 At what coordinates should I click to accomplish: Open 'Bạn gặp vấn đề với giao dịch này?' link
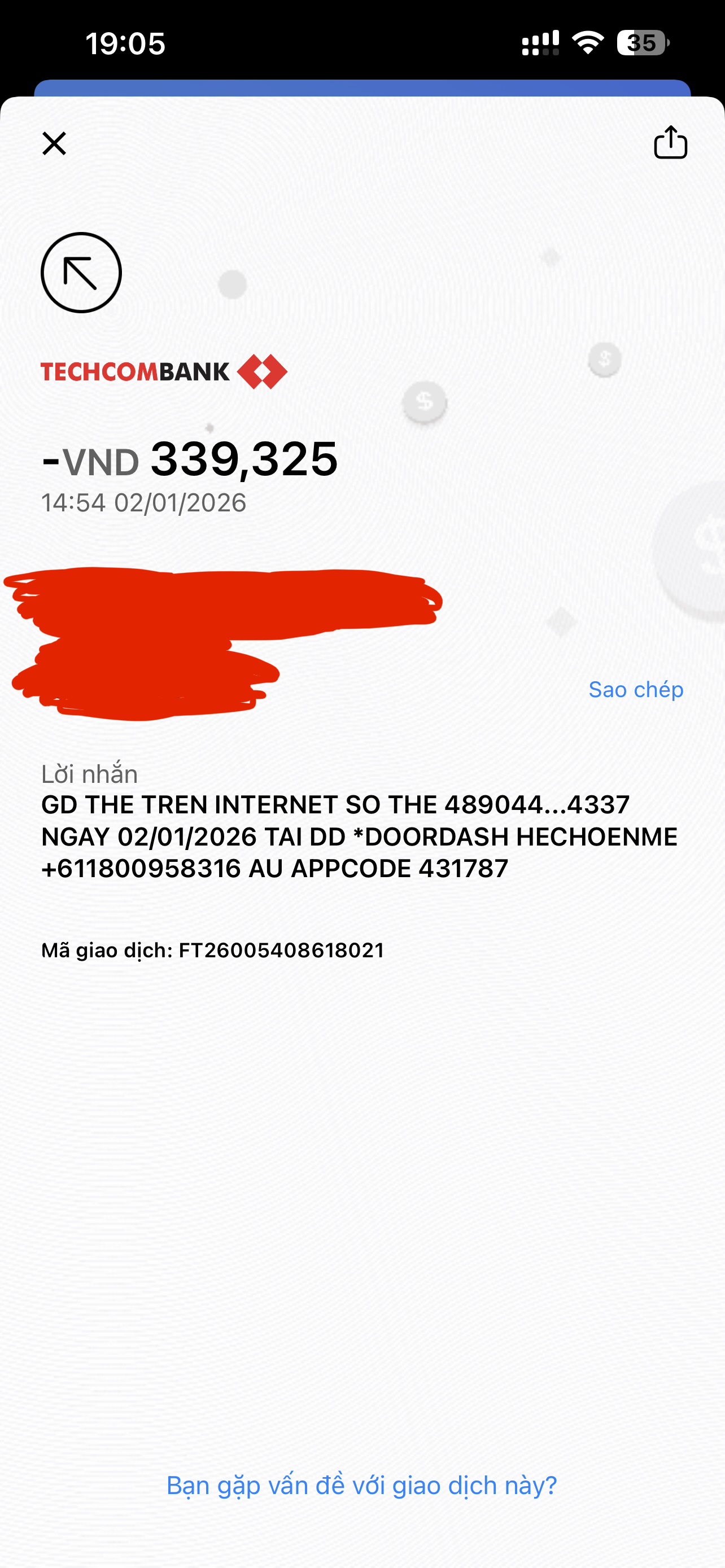coord(361,1486)
